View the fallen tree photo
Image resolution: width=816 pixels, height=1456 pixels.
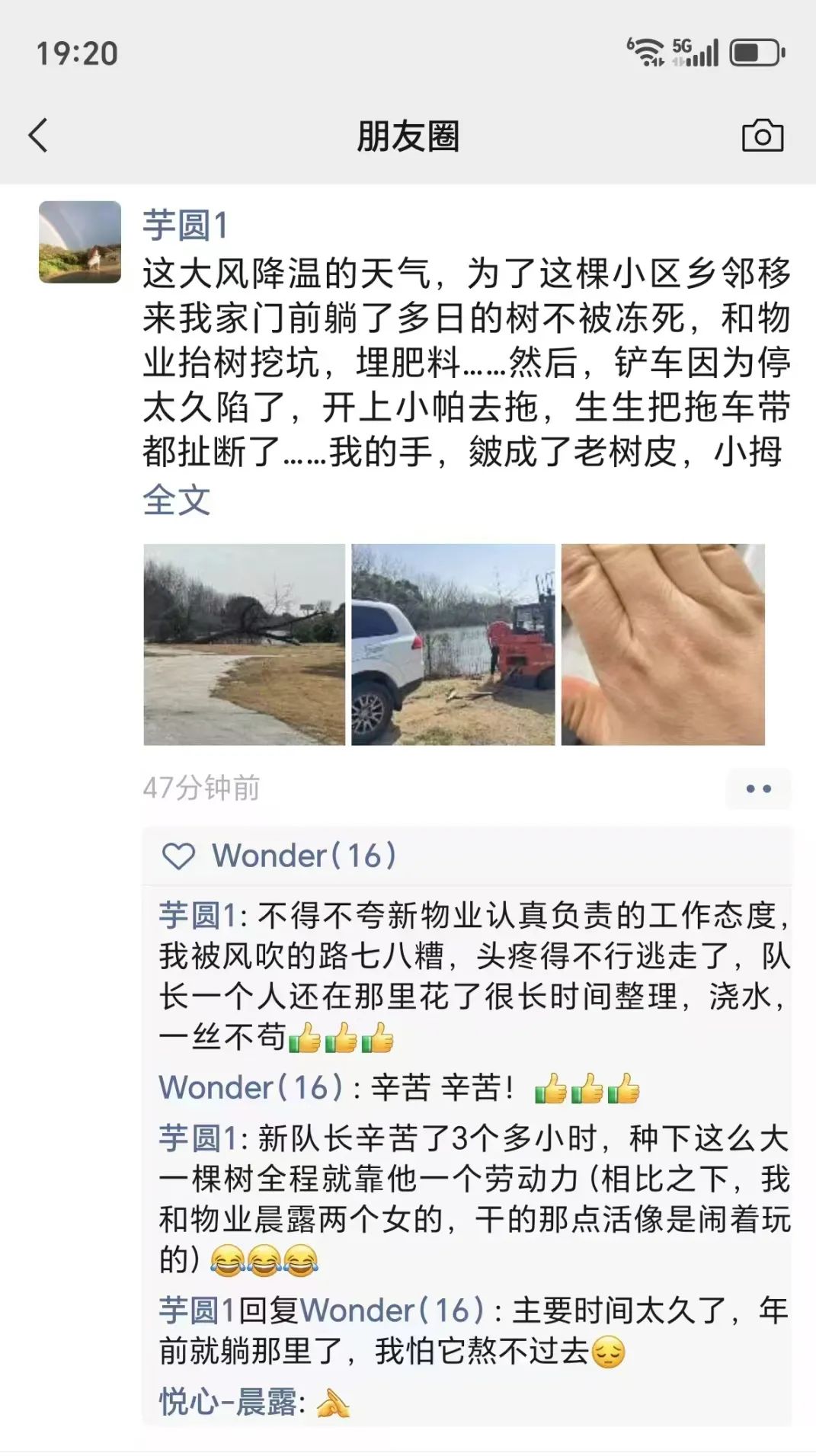tap(244, 645)
